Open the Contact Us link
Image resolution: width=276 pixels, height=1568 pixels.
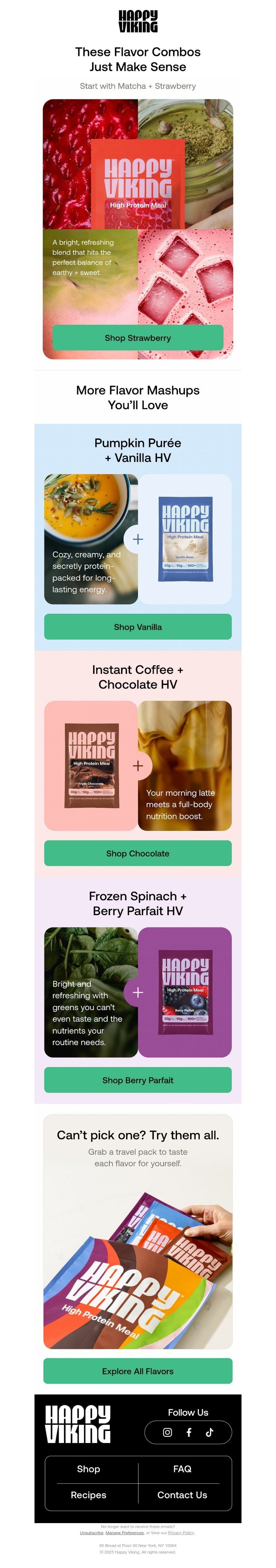tap(182, 1494)
